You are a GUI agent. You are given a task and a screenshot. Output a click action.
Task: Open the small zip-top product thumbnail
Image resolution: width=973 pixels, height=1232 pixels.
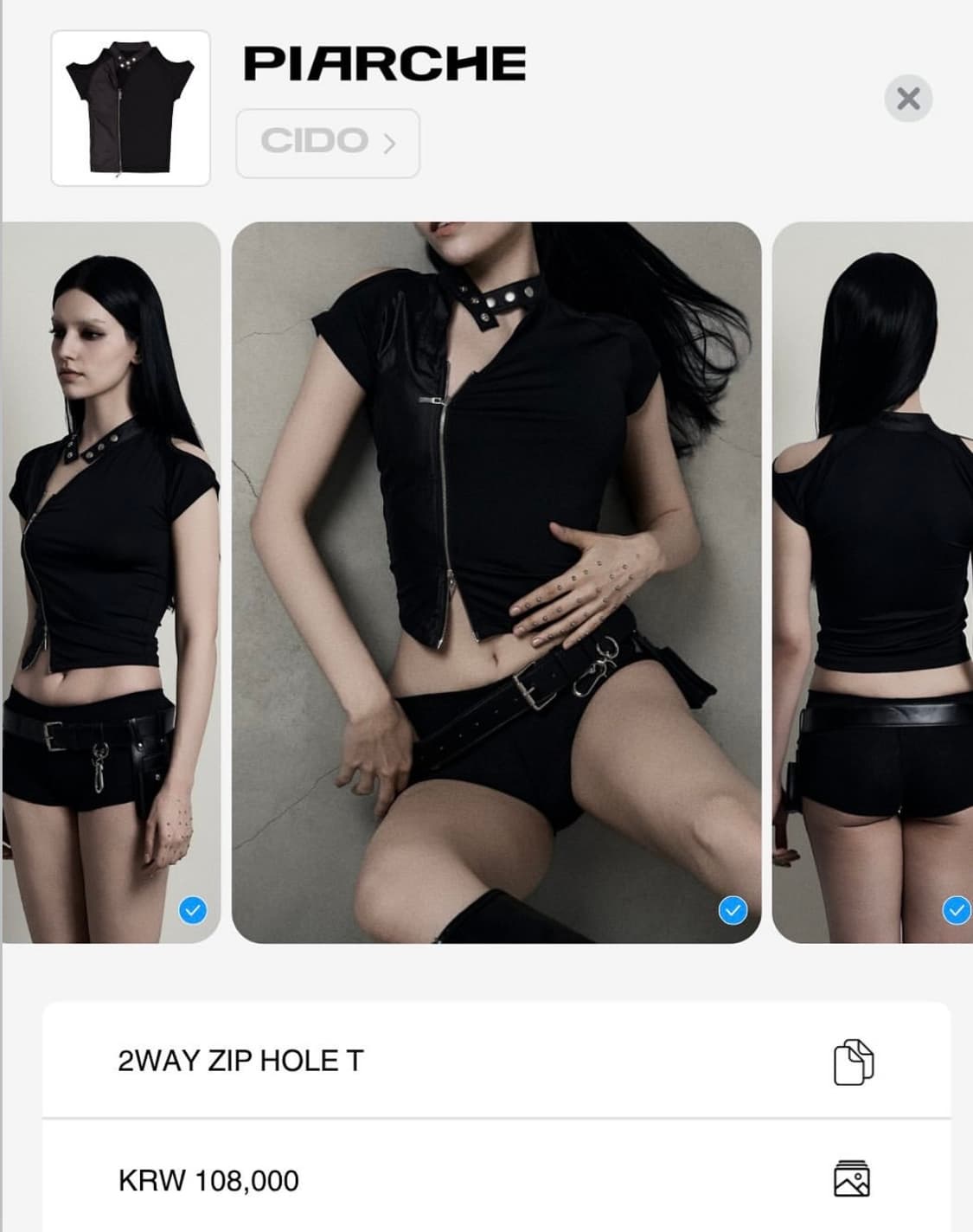coord(131,105)
